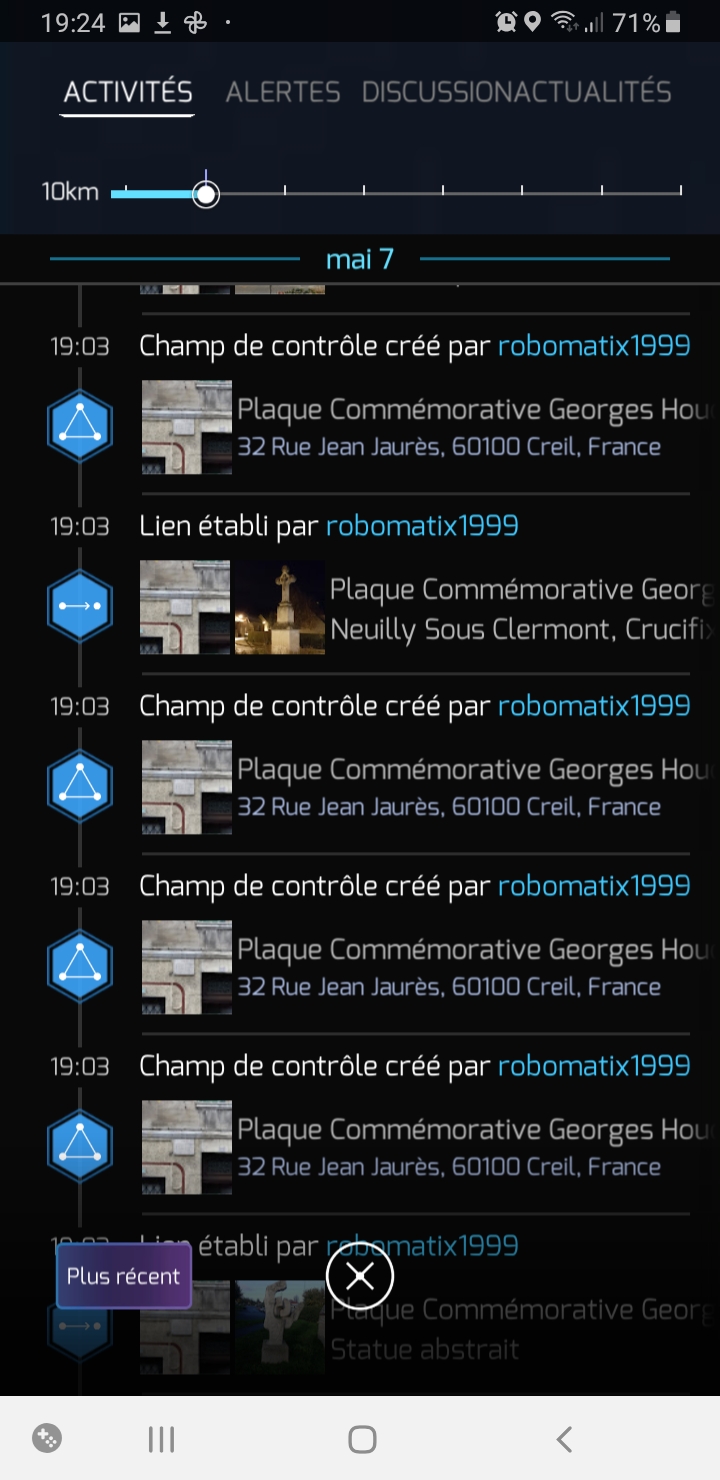Viewport: 720px width, 1480px height.
Task: Close the activity panel with X
Action: tap(360, 1276)
